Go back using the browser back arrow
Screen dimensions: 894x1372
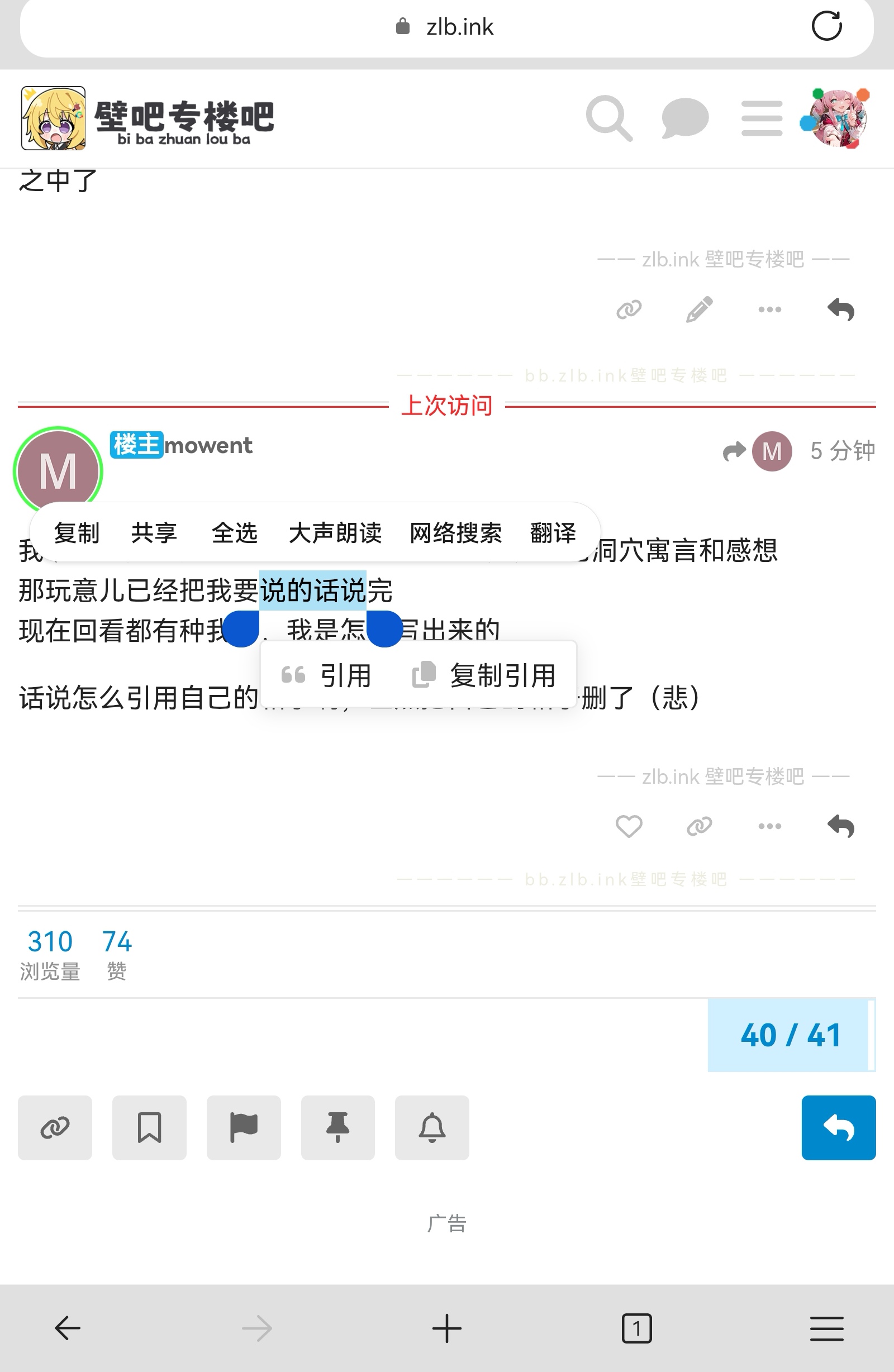click(68, 1328)
